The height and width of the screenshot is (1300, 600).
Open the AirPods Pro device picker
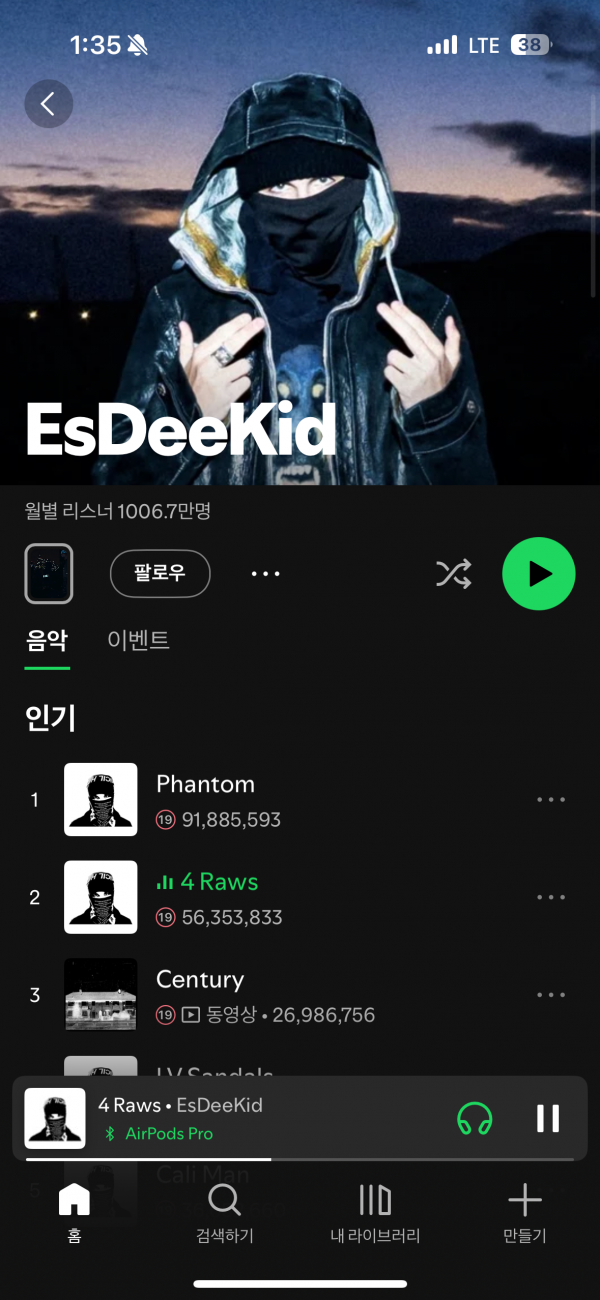[x=475, y=1118]
